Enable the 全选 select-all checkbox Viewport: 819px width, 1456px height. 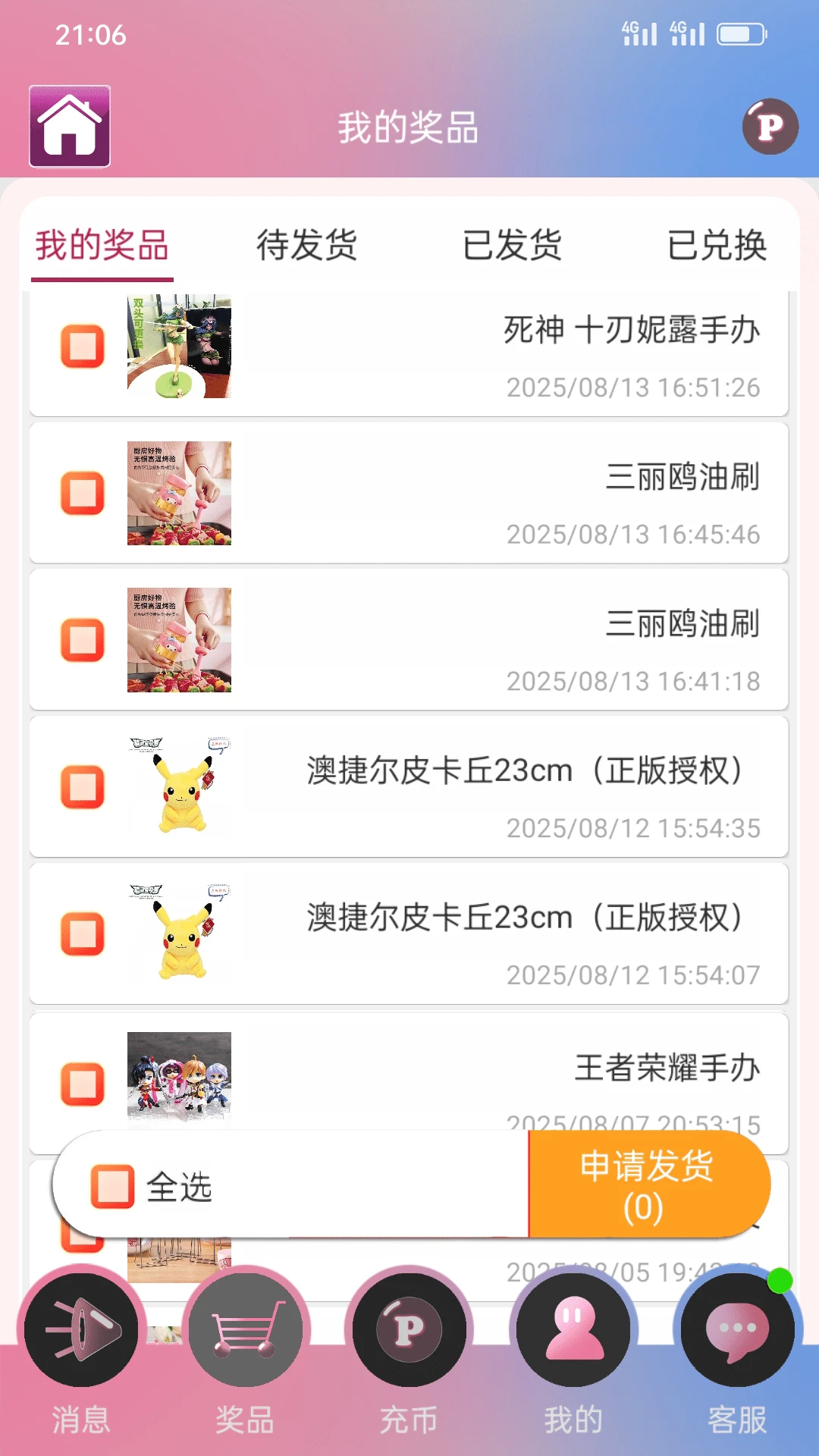[x=111, y=1185]
